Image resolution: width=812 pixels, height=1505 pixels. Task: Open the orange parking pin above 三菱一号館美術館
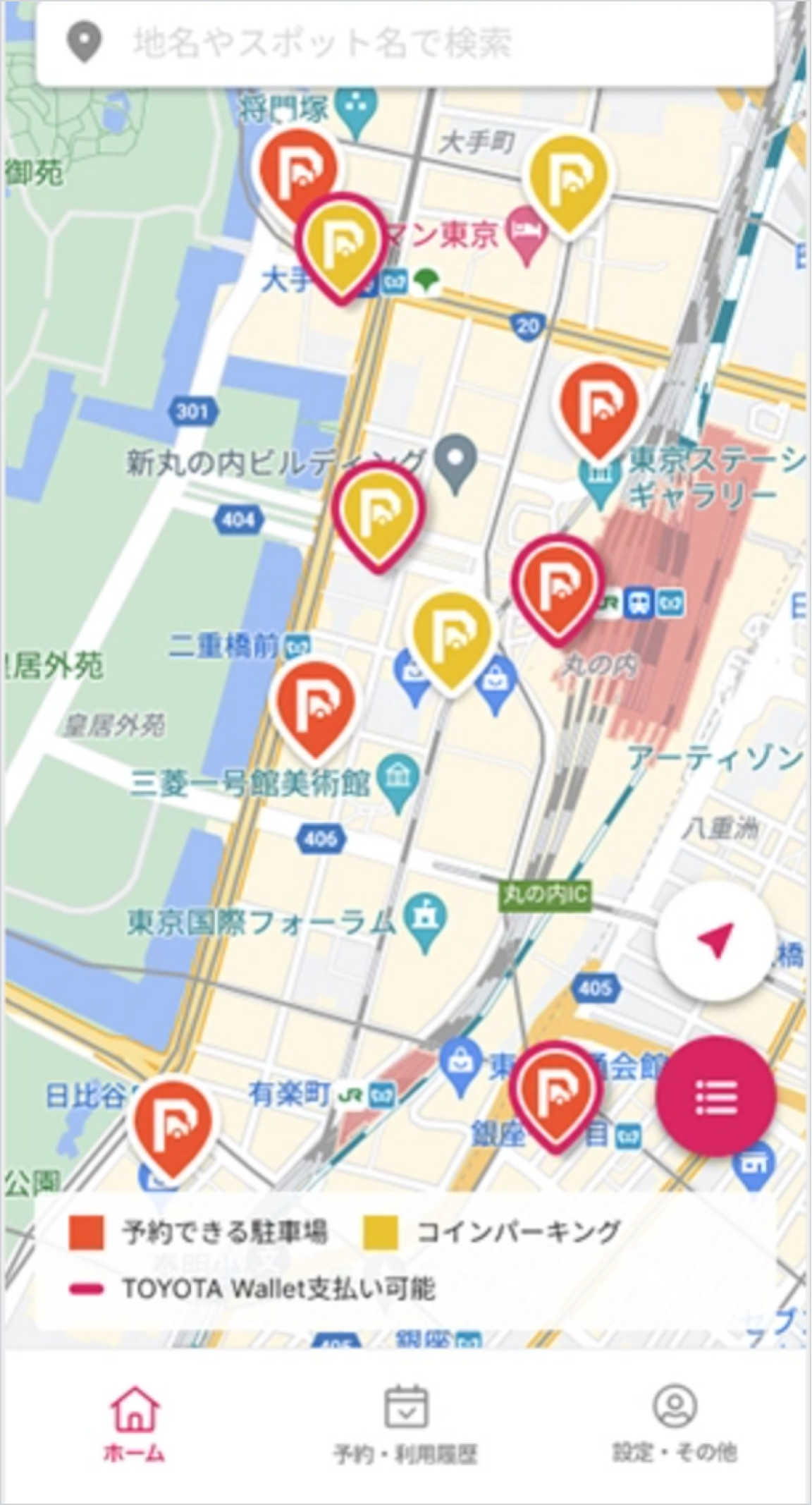pos(314,704)
